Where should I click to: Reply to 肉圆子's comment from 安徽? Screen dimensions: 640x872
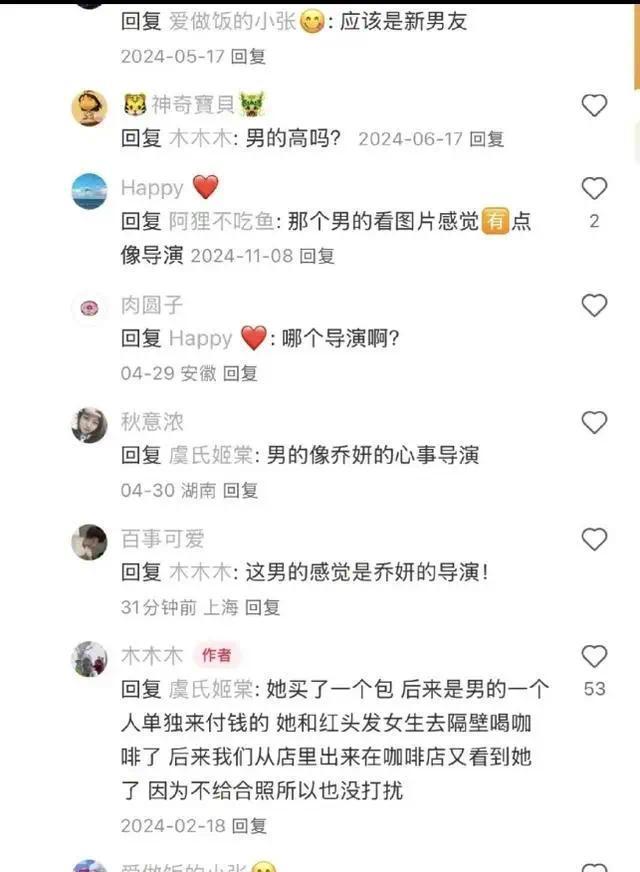coord(240,373)
